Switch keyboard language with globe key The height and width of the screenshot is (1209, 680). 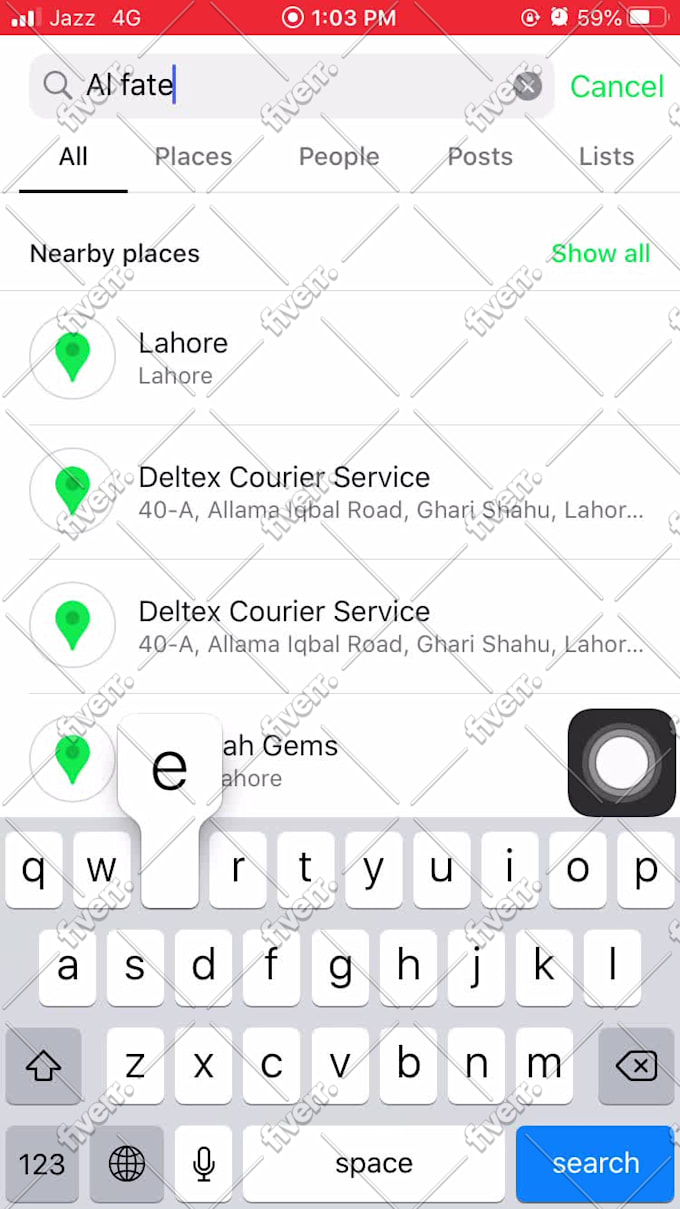tap(127, 1163)
